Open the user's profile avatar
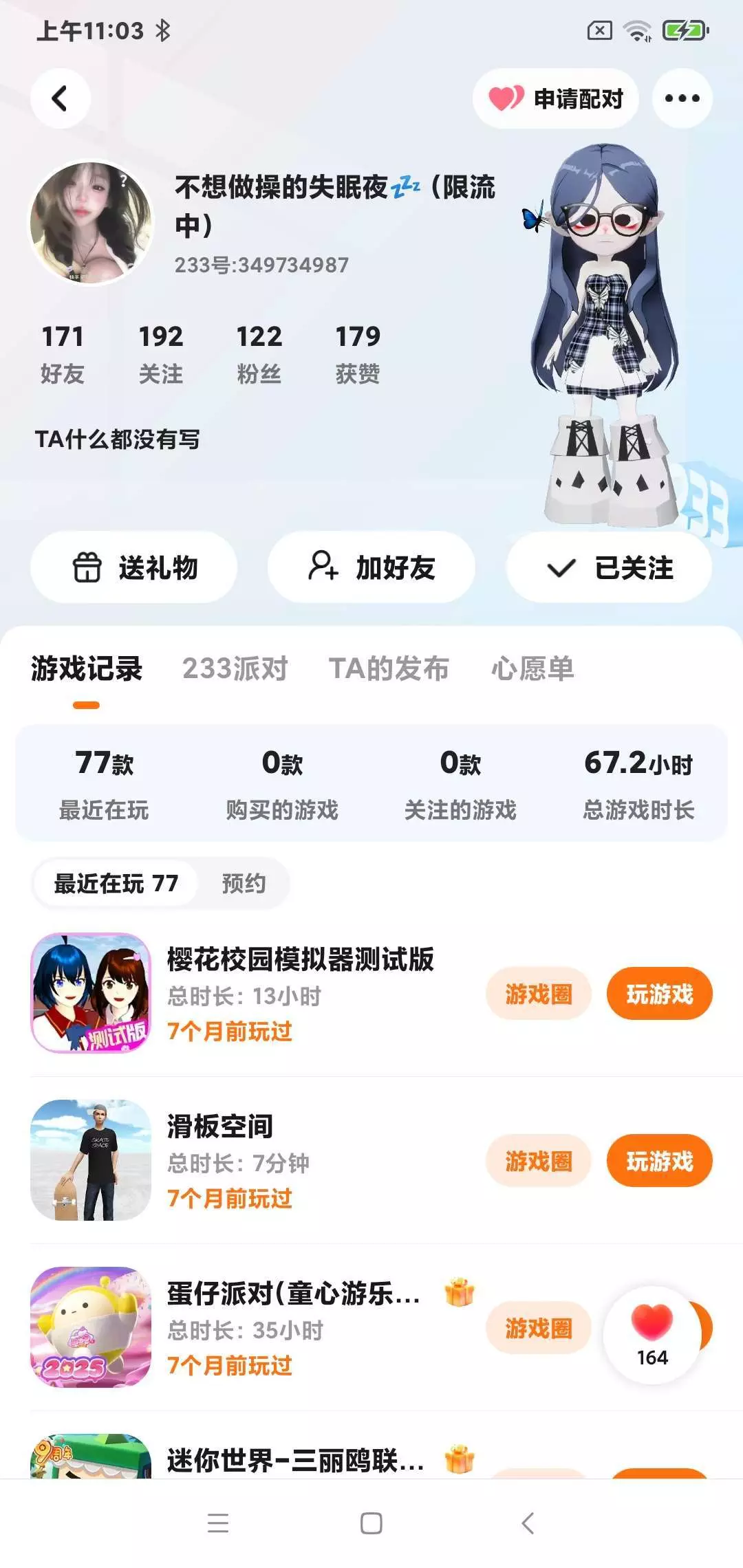743x1568 pixels. (91, 223)
